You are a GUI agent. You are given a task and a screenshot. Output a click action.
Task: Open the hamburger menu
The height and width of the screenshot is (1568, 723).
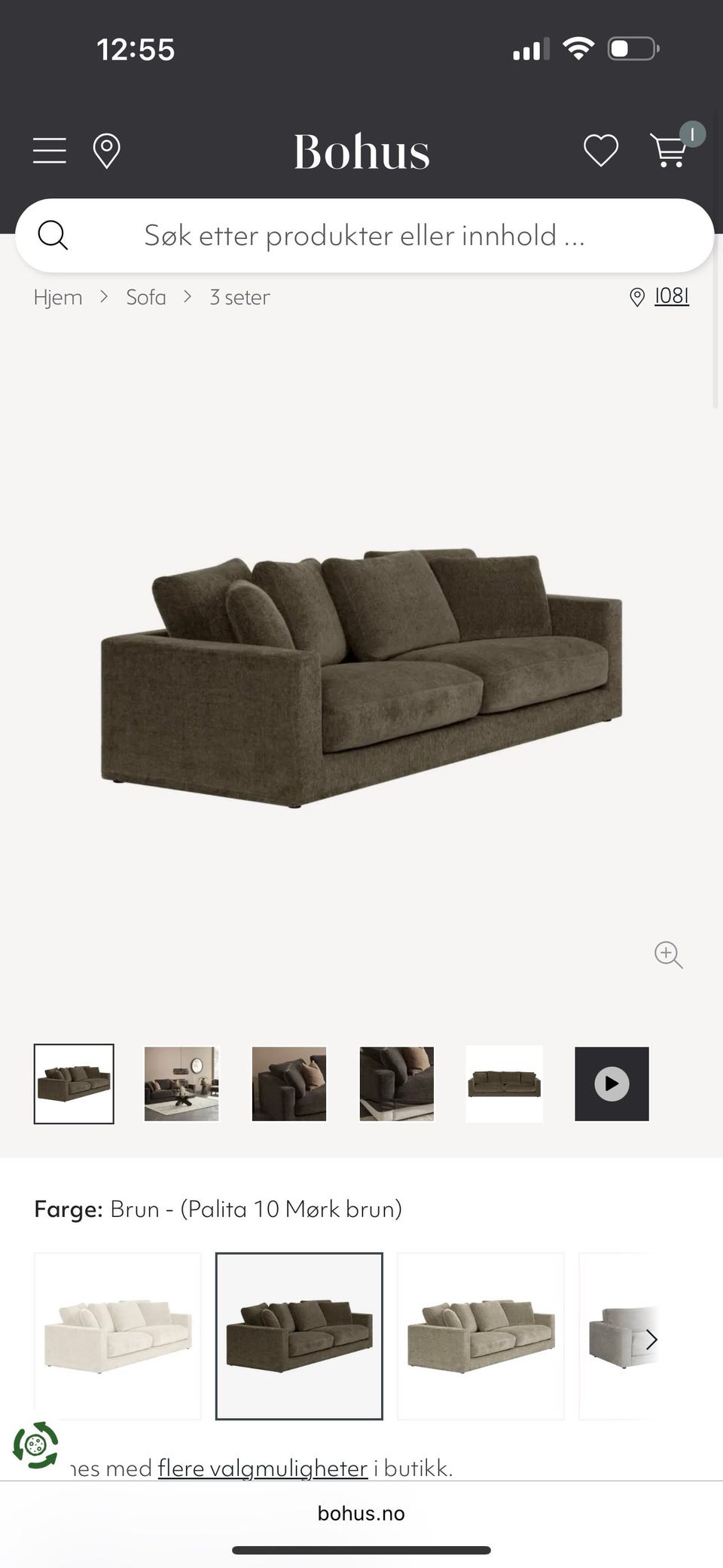tap(50, 151)
